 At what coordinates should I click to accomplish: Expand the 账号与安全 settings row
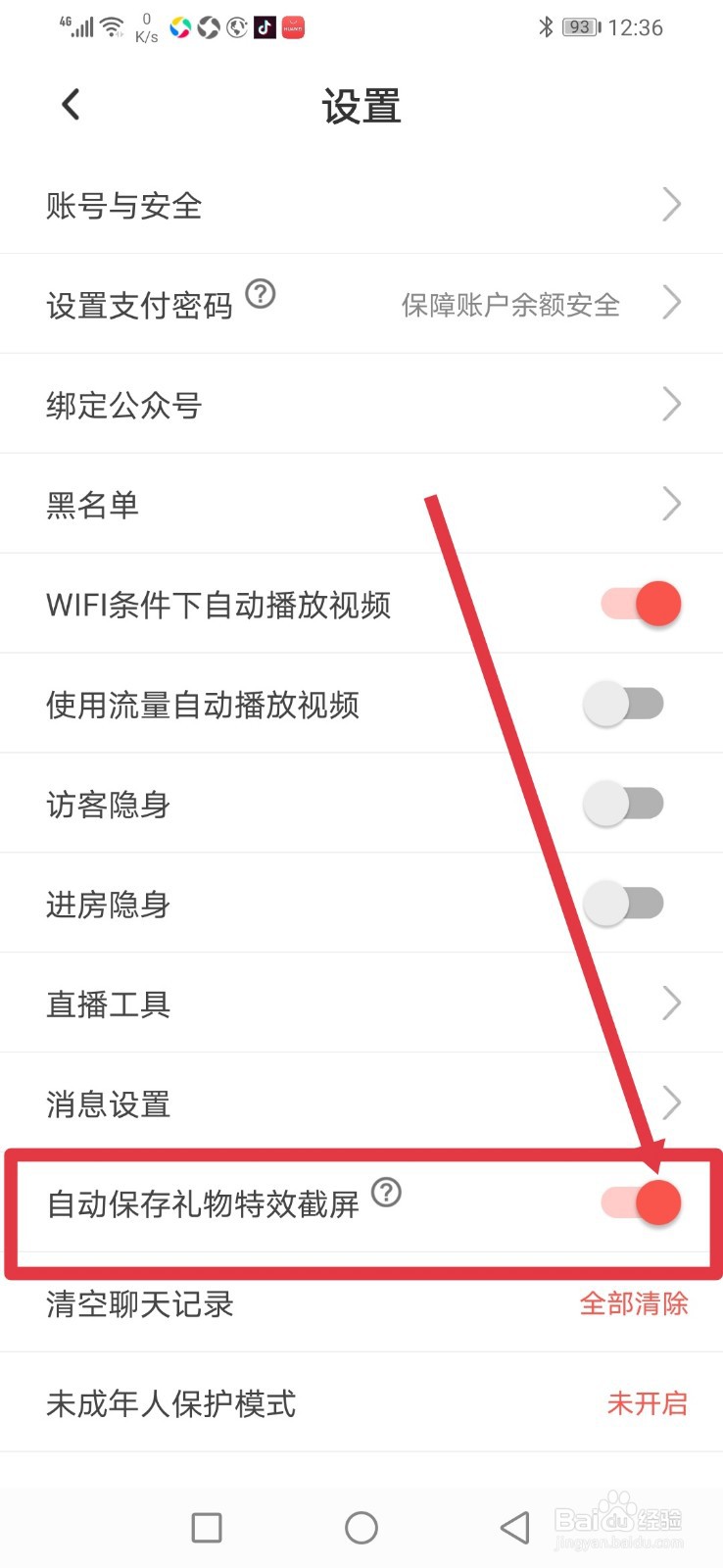coord(670,205)
